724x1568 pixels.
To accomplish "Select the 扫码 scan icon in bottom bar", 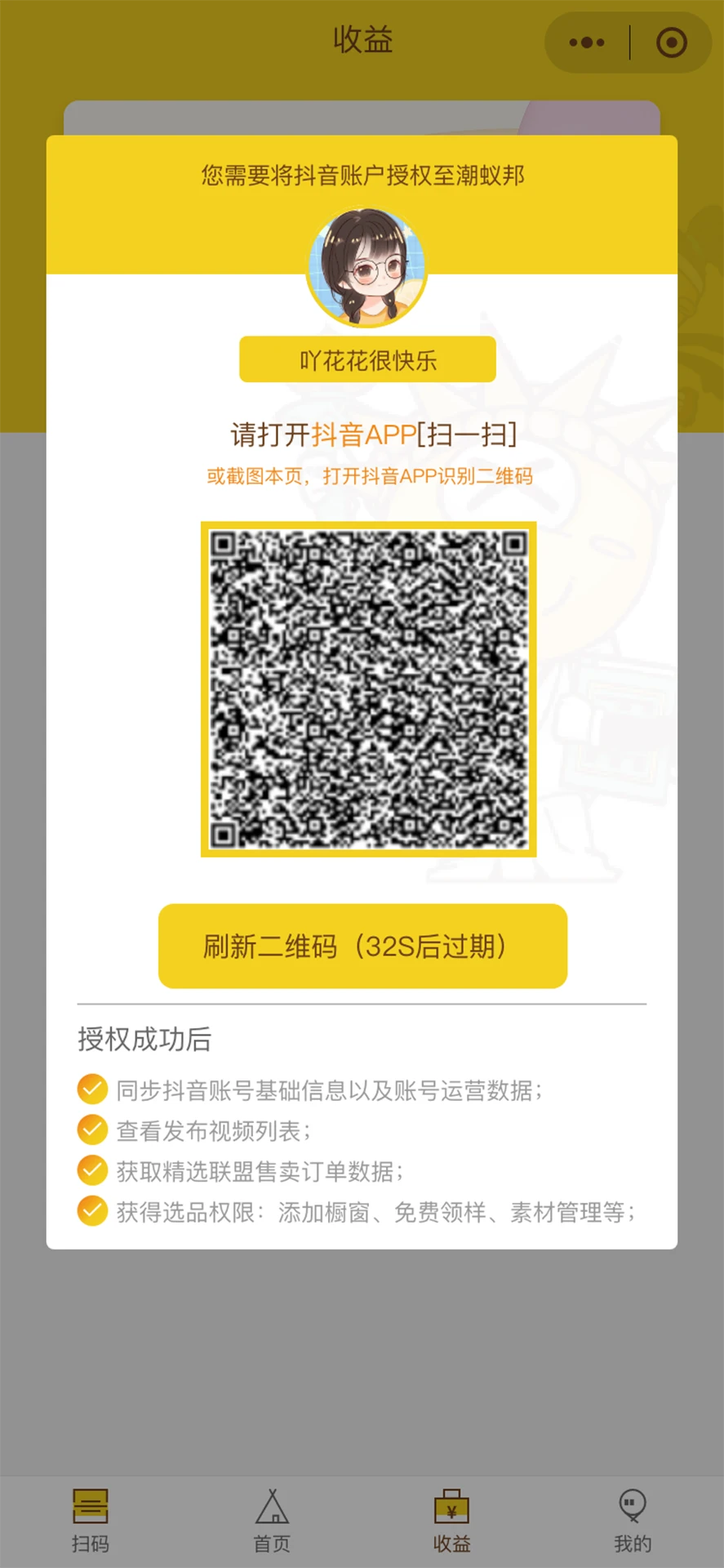I will click(91, 1511).
